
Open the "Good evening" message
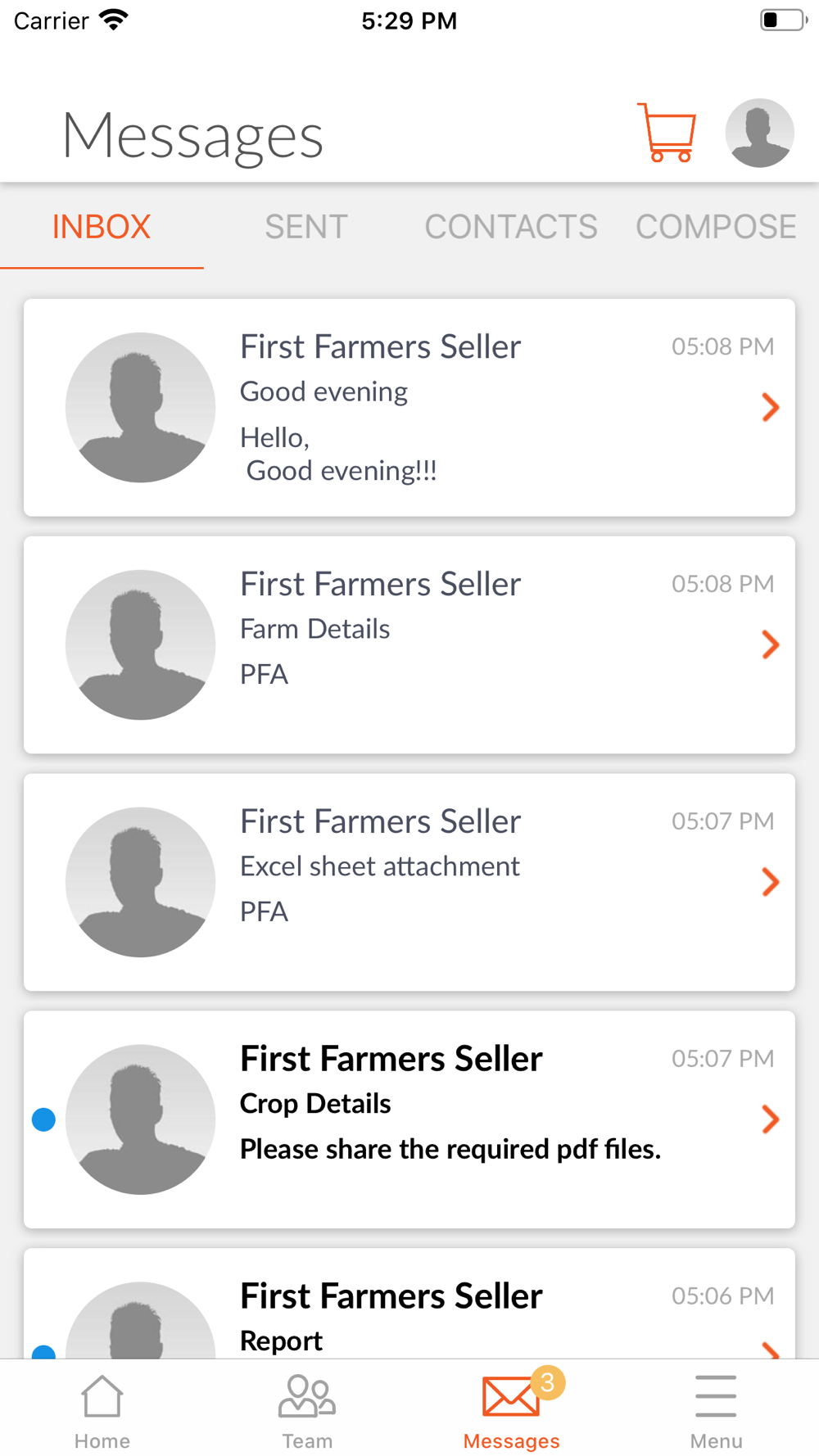point(409,407)
